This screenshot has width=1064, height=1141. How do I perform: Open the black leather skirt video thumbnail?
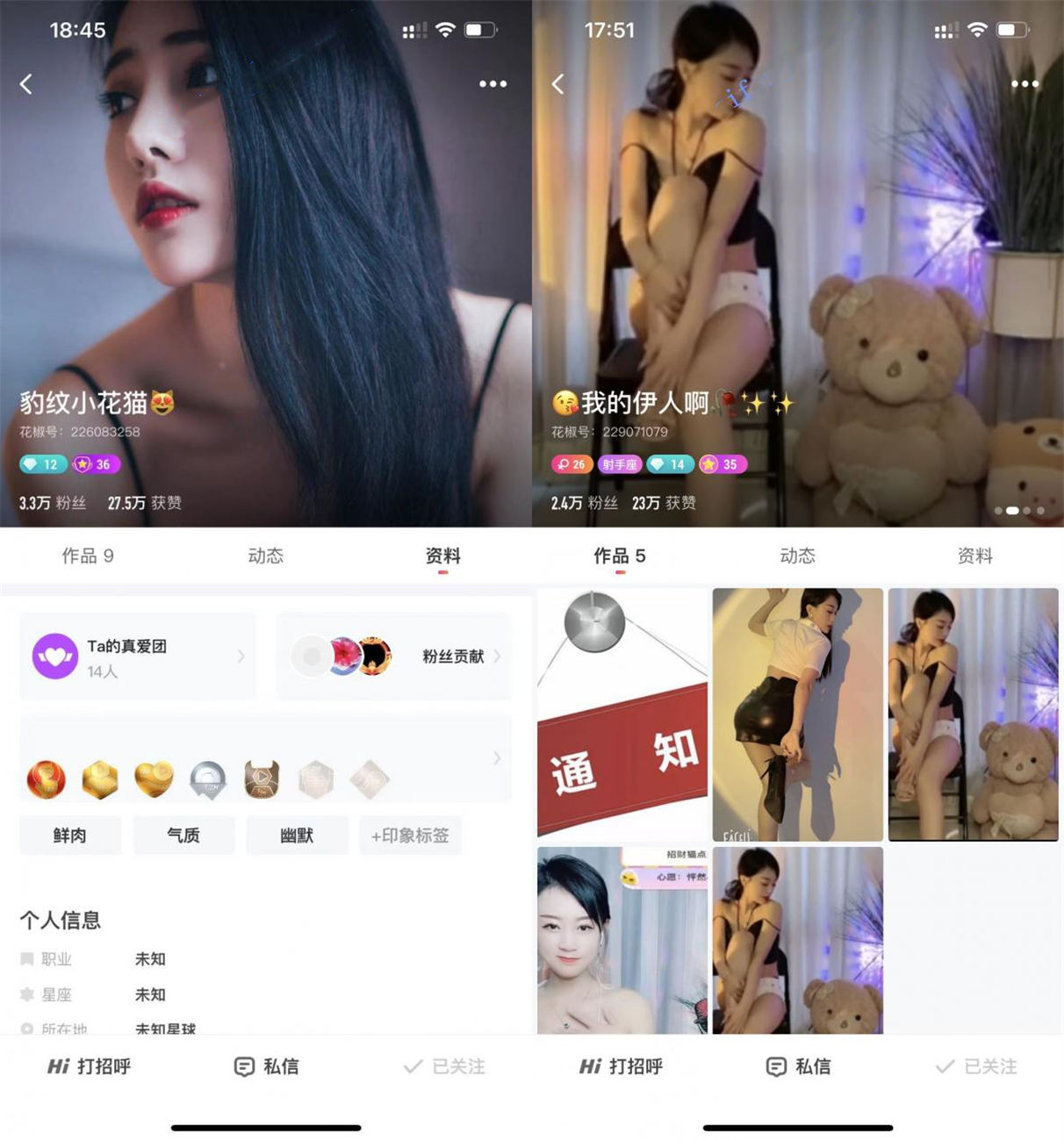click(797, 714)
